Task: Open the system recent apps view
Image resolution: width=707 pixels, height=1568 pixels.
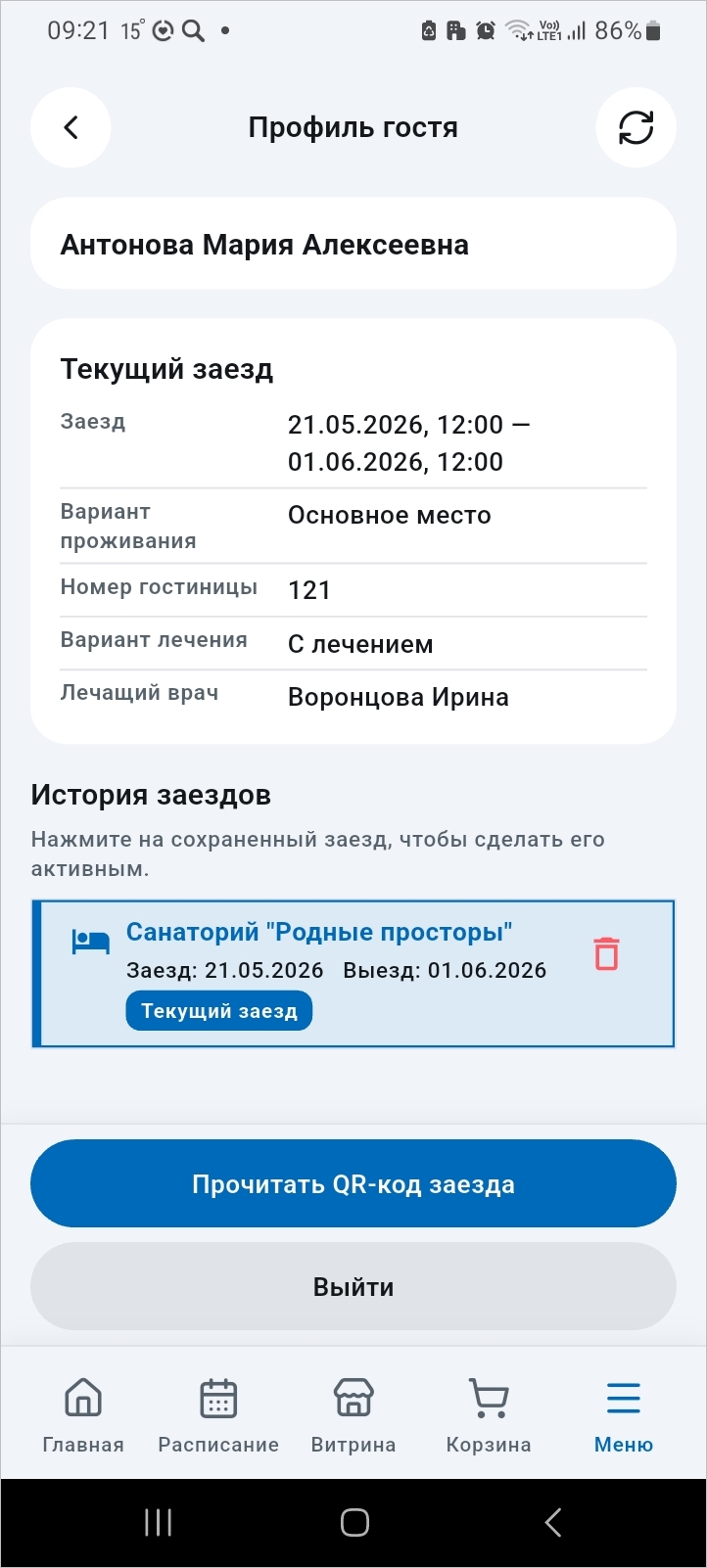Action: 158,1522
